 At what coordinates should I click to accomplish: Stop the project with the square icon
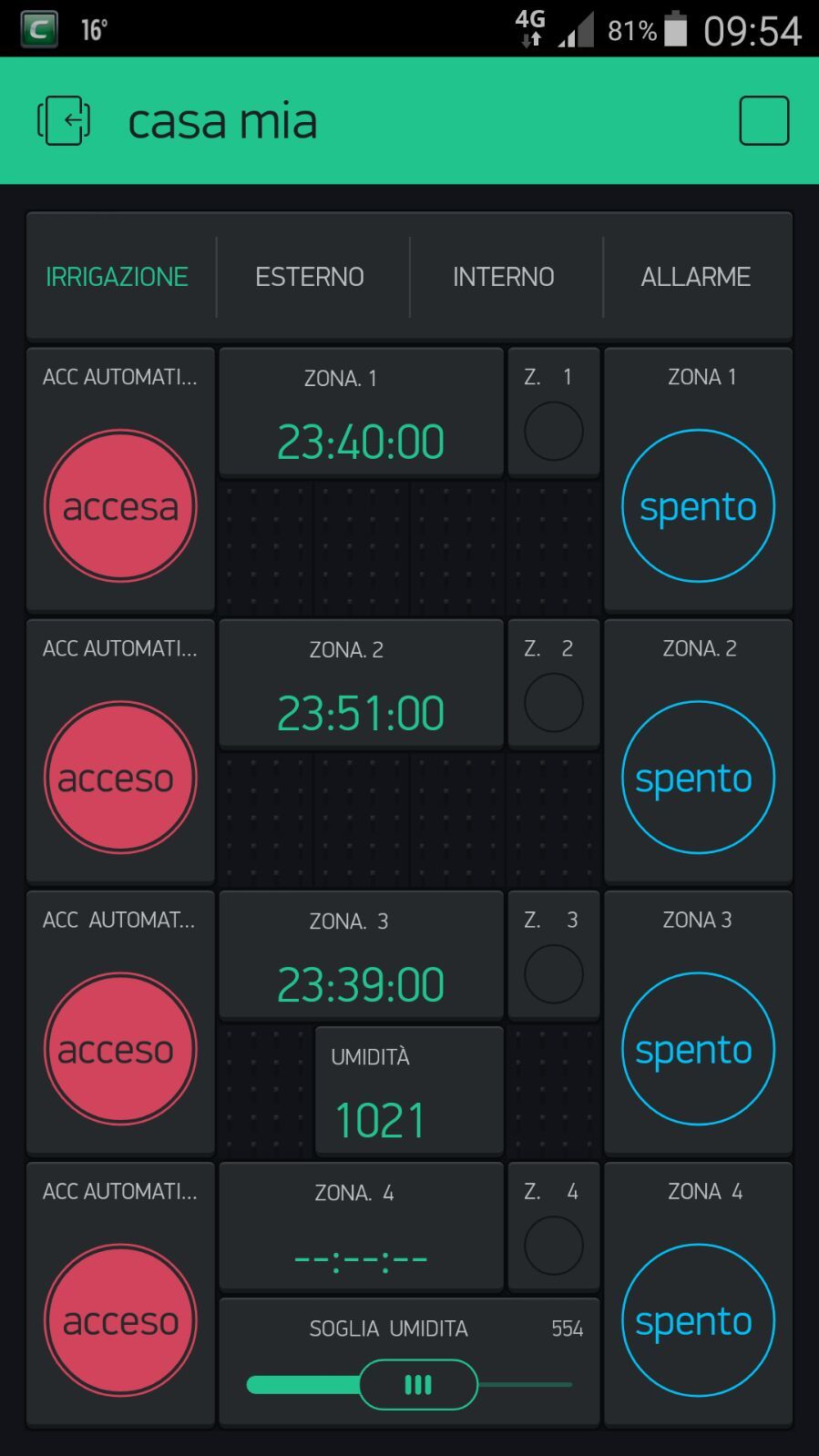coord(763,121)
